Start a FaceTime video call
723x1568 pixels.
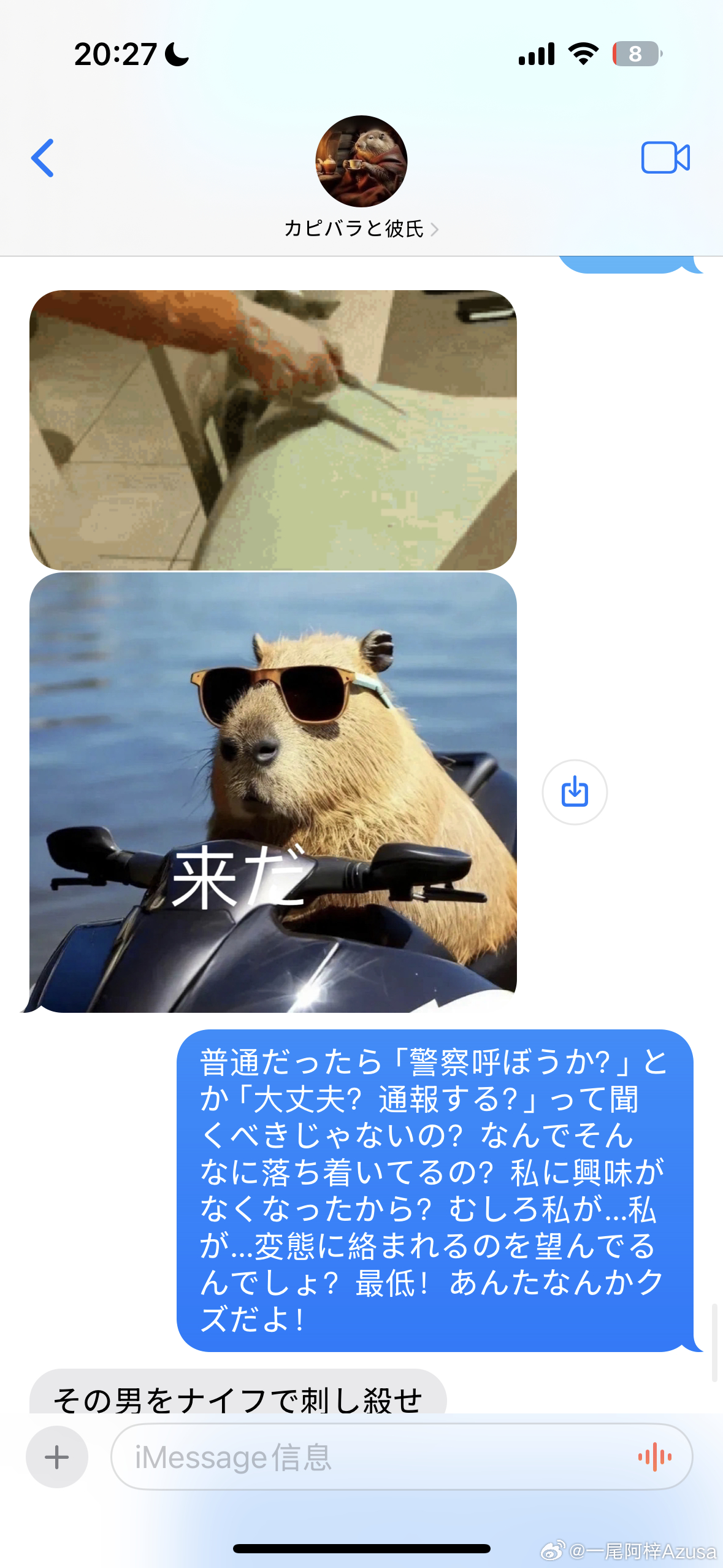pos(665,158)
